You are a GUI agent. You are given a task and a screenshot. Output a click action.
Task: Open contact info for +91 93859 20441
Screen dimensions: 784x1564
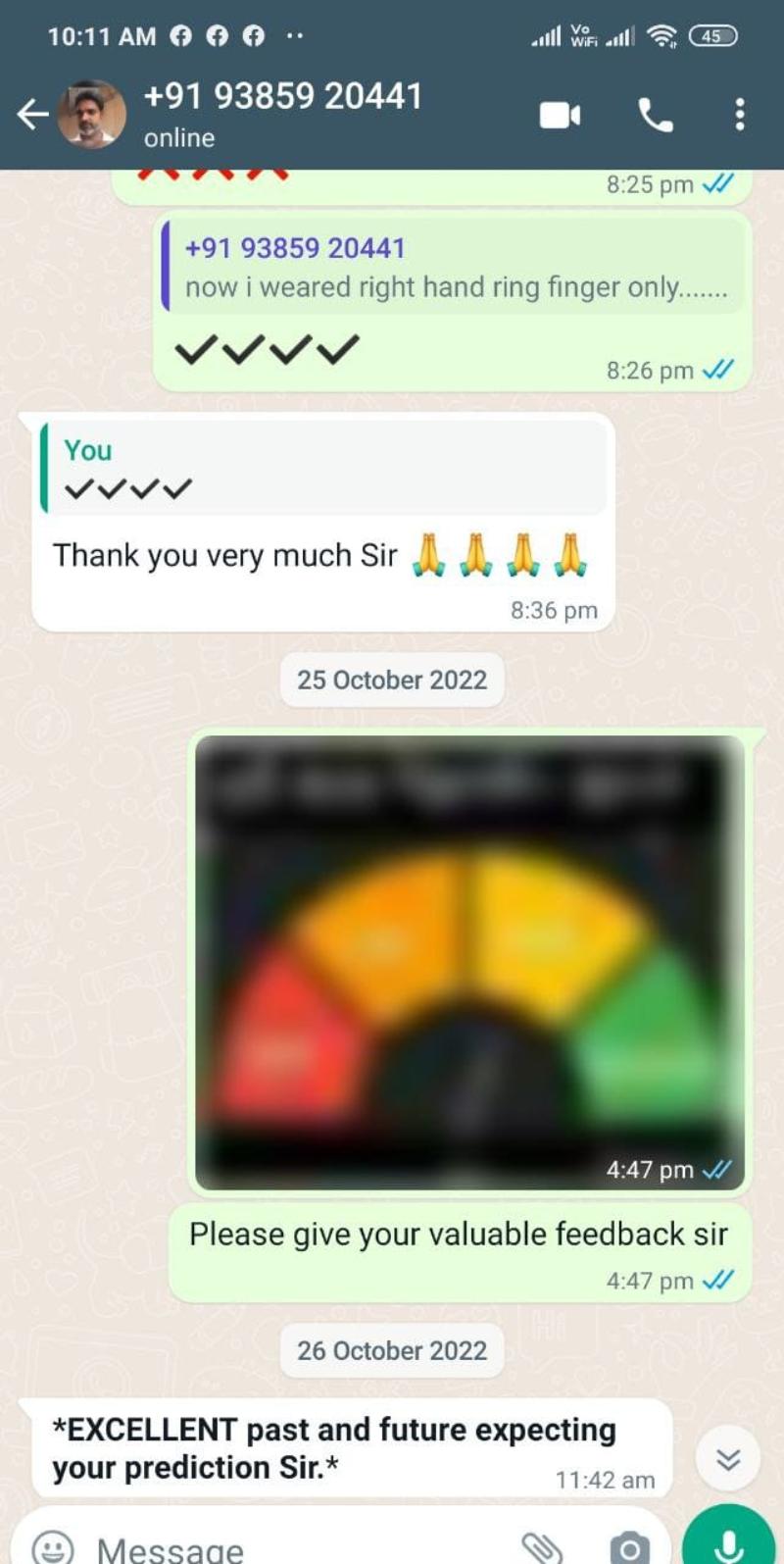(x=284, y=114)
